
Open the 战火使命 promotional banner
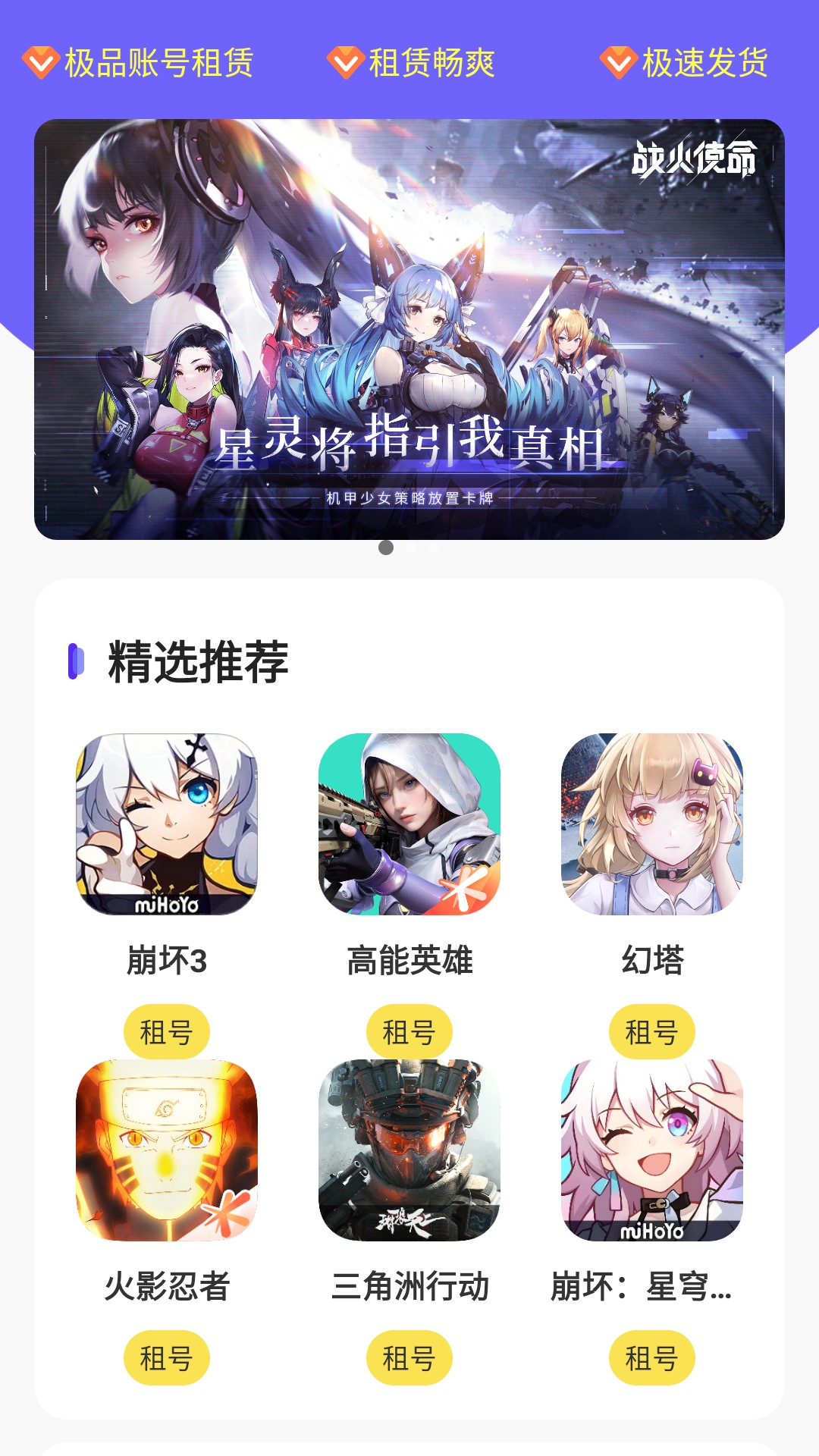tap(409, 329)
